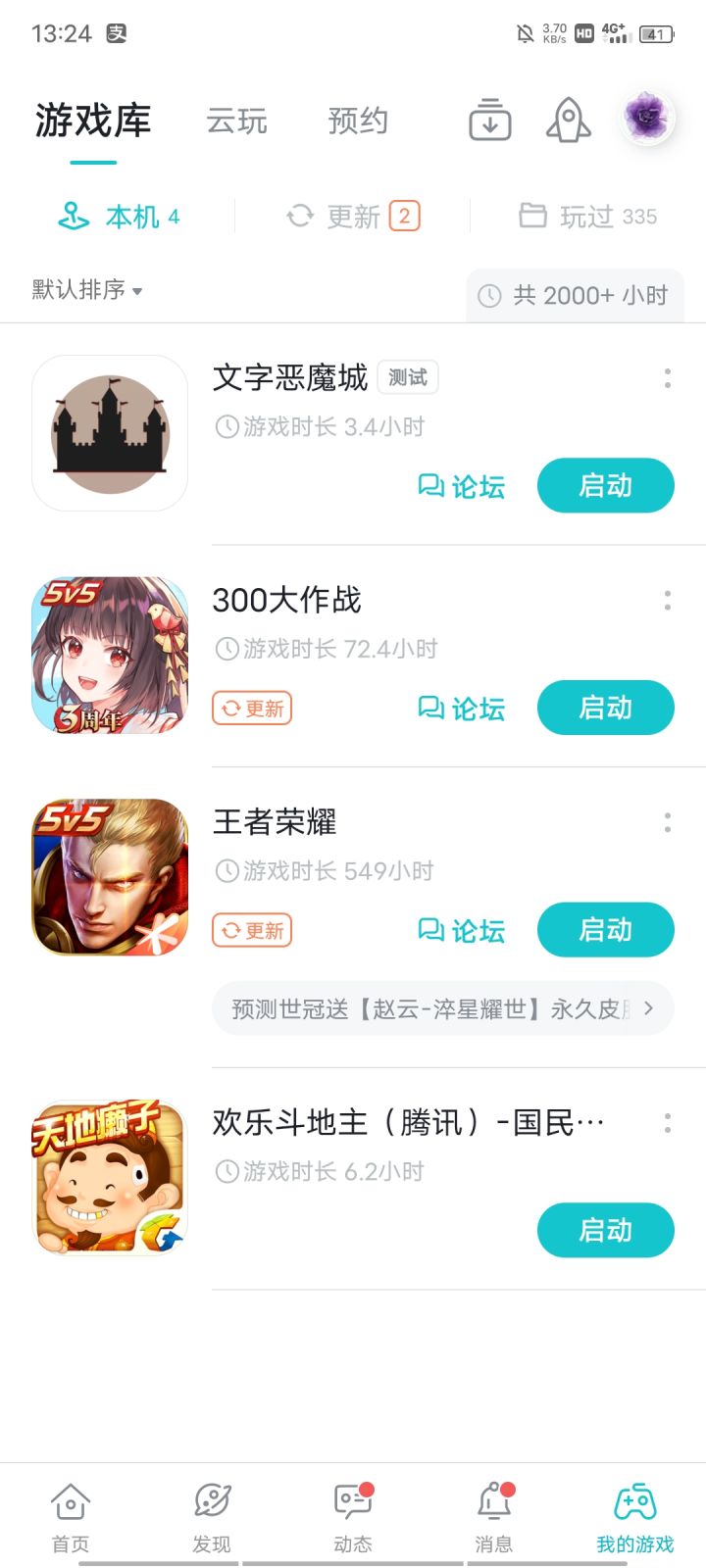This screenshot has height=1568, width=706.
Task: Open the download manager icon
Action: [x=489, y=121]
